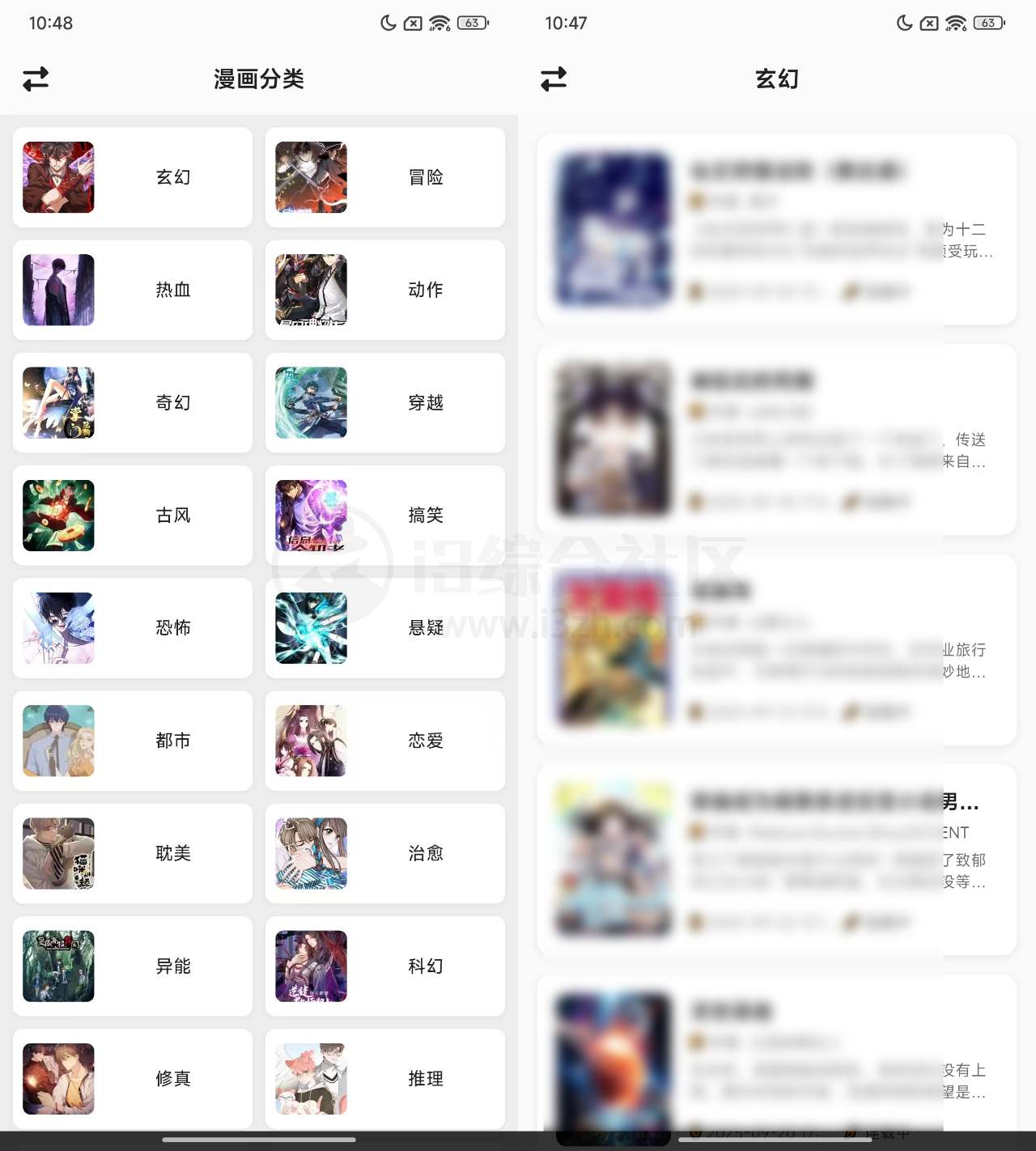
Task: Open the 古风 category
Action: [133, 515]
